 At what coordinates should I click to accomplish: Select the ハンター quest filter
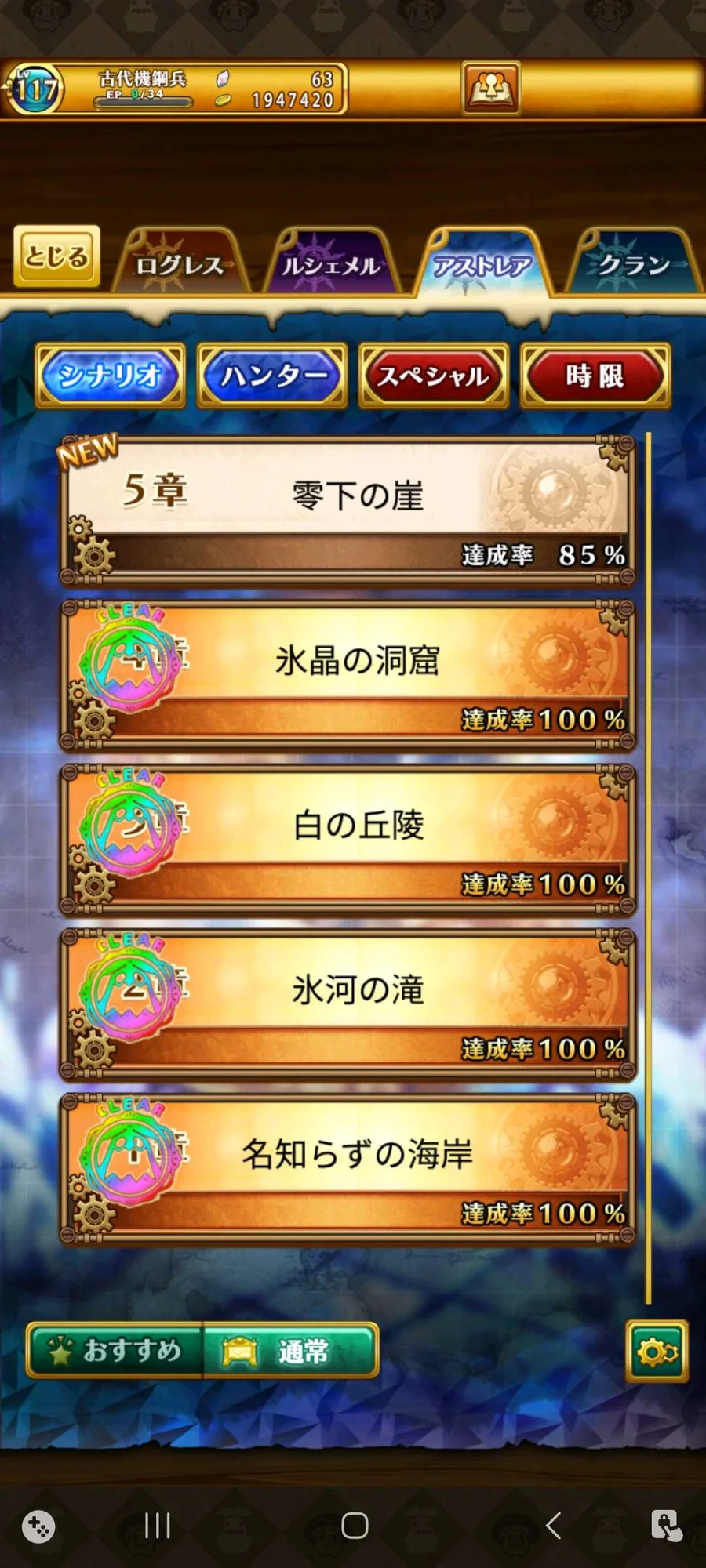click(272, 376)
